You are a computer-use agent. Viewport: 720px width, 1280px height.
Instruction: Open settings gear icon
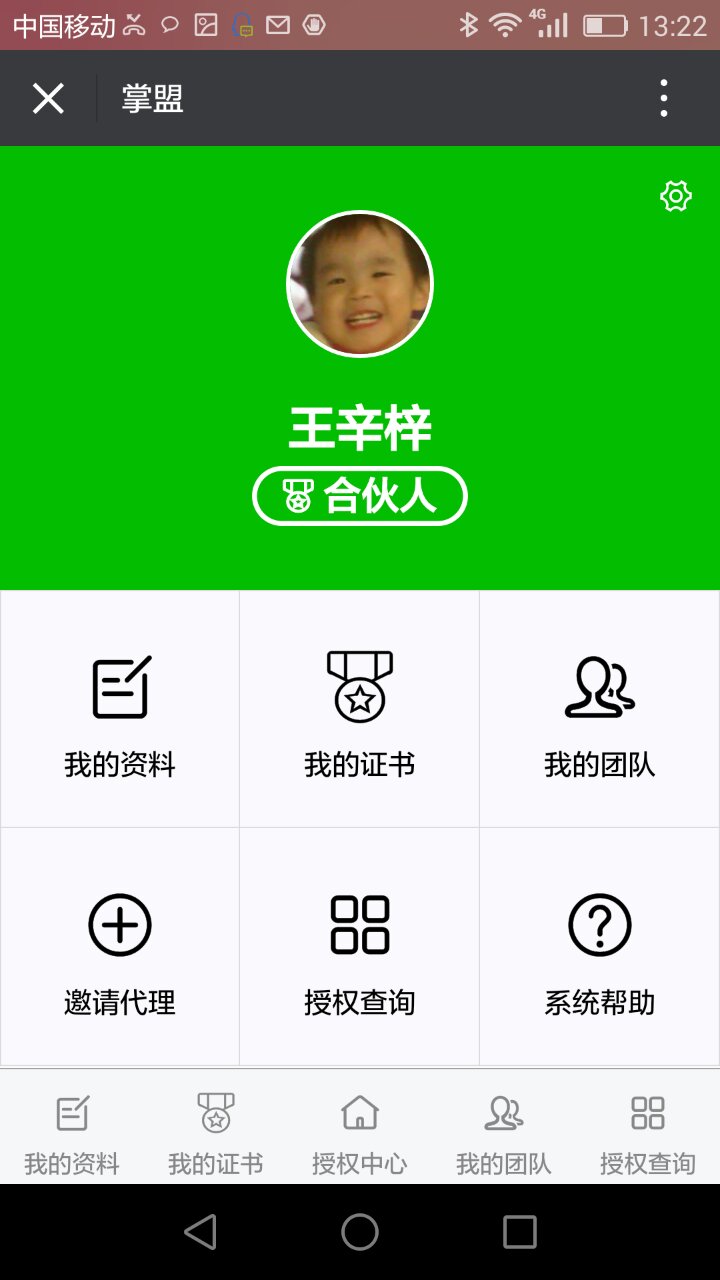tap(676, 196)
